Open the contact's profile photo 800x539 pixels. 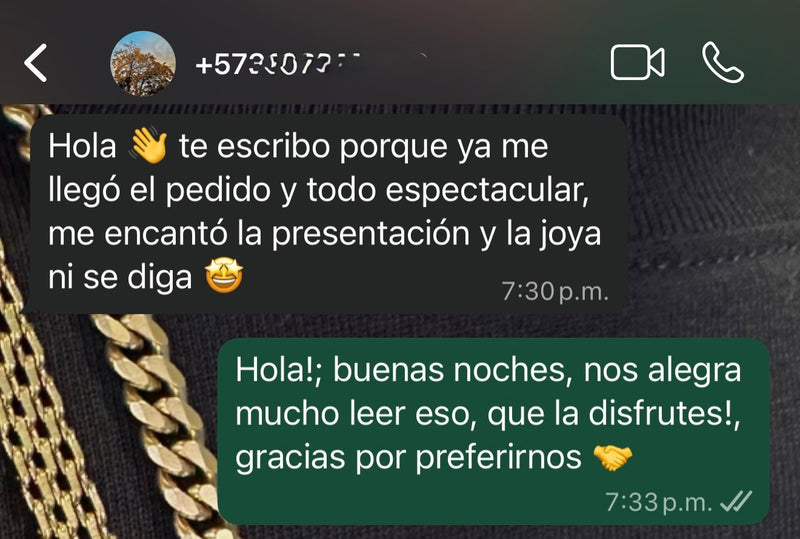(x=142, y=63)
